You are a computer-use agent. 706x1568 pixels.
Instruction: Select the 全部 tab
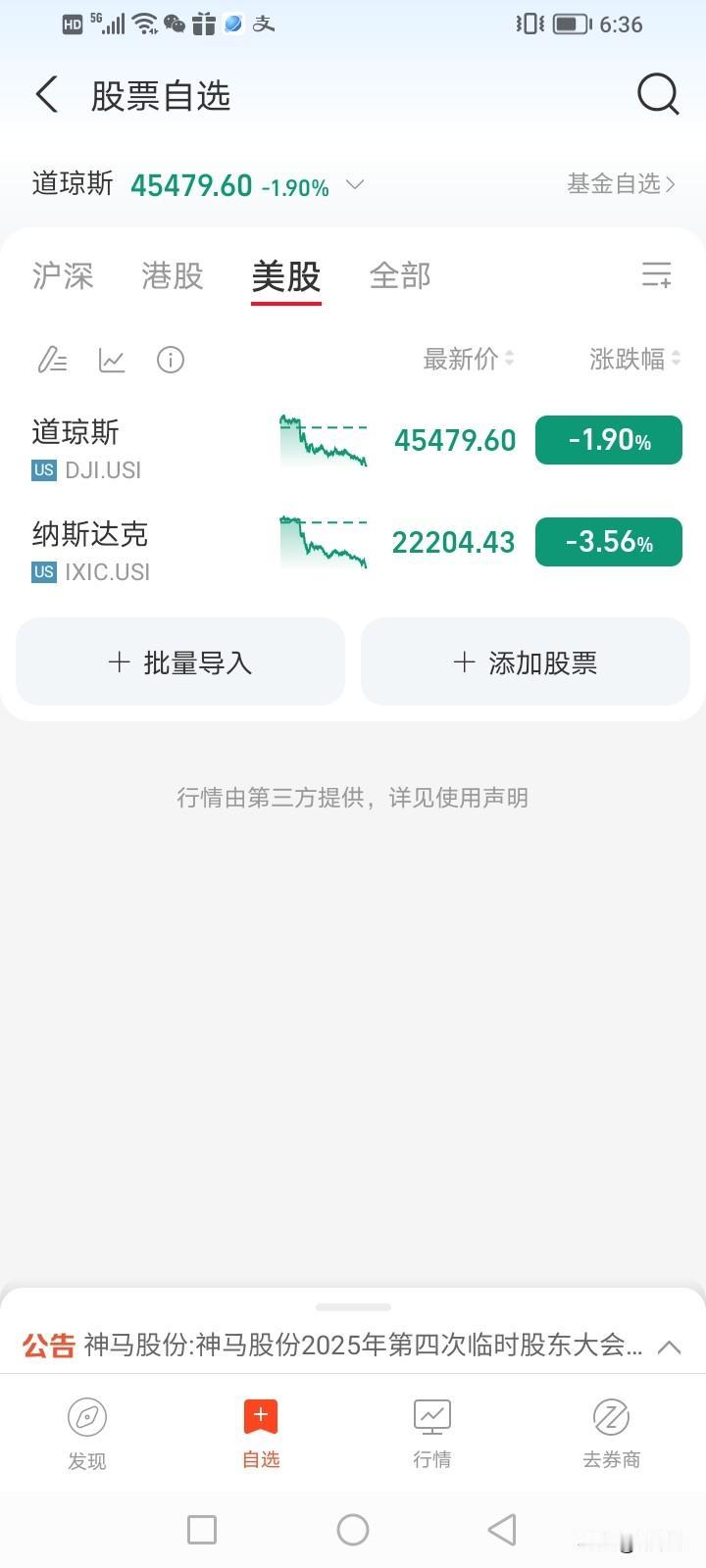tap(400, 276)
